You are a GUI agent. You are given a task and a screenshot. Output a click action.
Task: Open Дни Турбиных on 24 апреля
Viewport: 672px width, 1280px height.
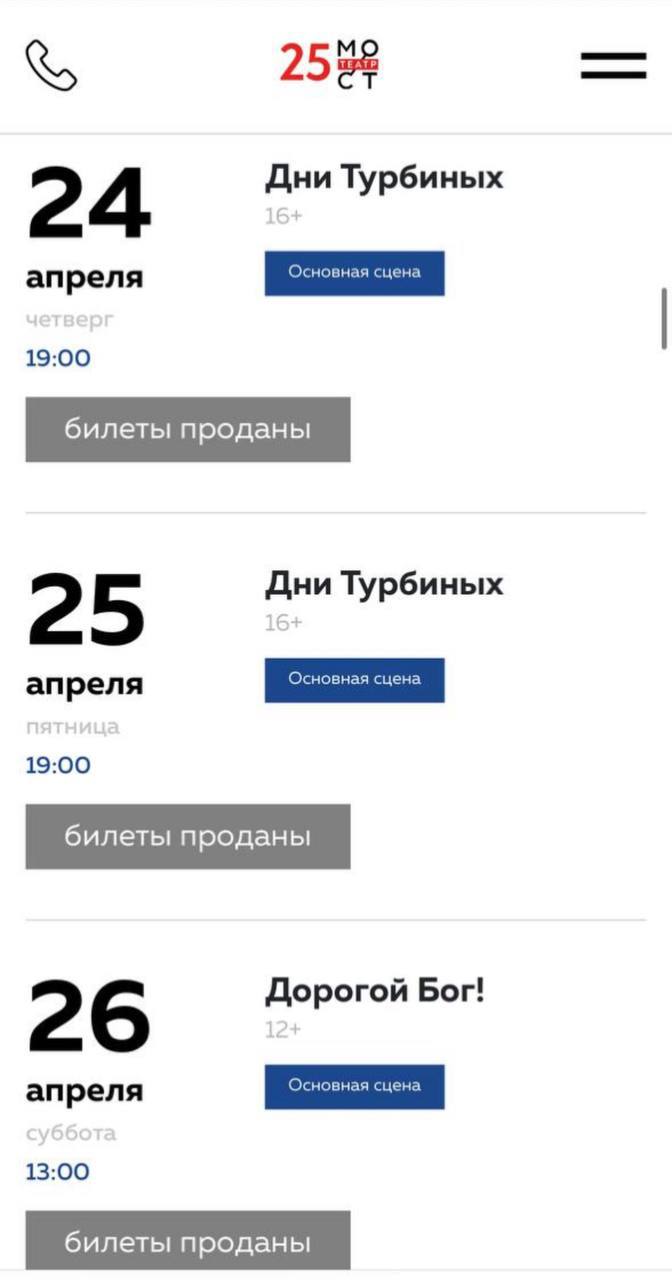tap(384, 178)
